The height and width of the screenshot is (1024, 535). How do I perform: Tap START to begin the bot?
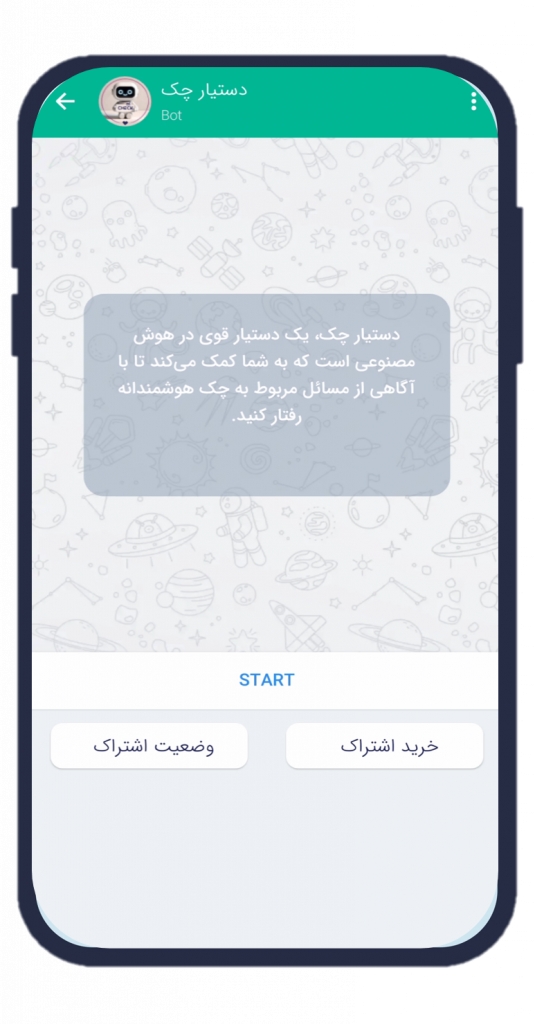(267, 680)
